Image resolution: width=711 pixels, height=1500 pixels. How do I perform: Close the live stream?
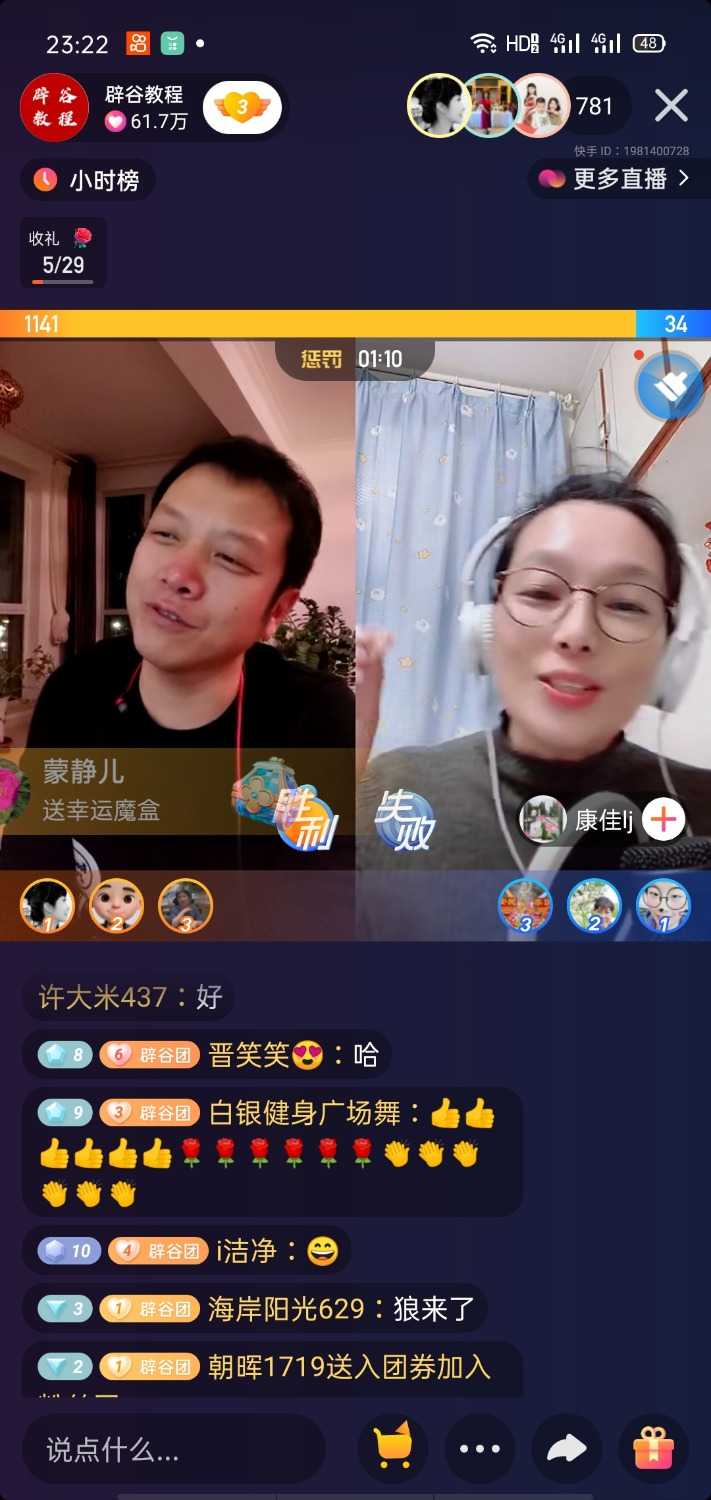(671, 105)
